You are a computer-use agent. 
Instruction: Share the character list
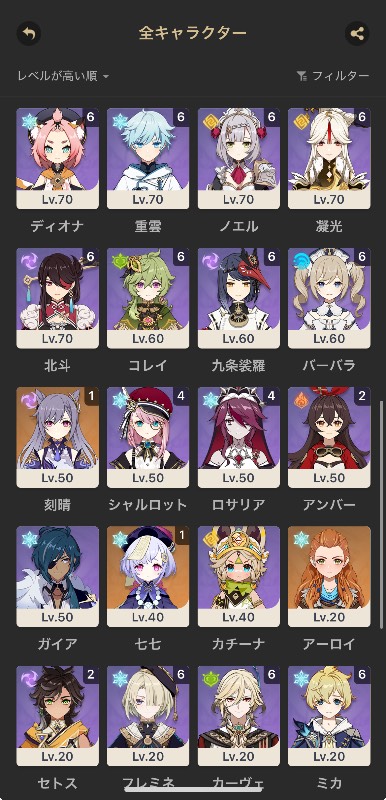click(x=357, y=34)
